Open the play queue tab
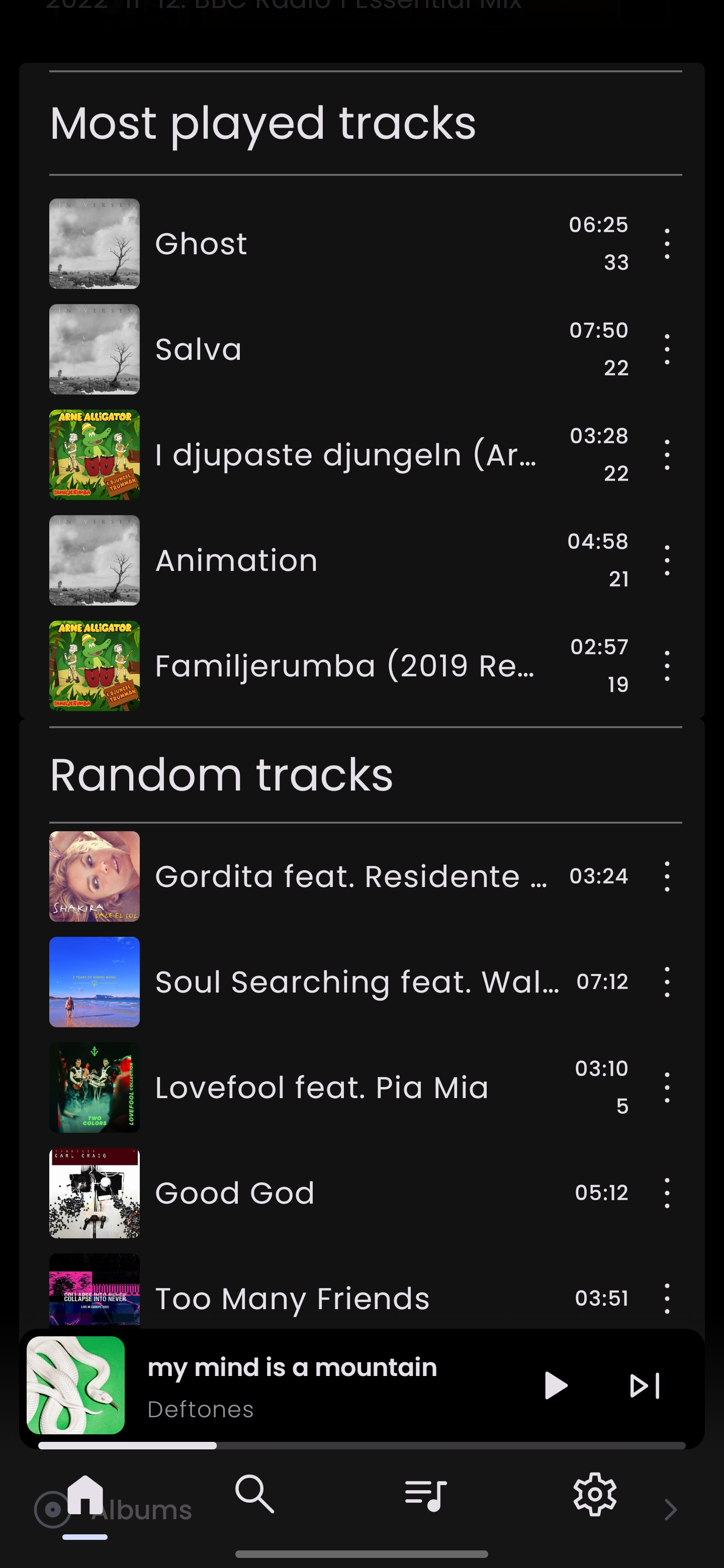724x1568 pixels. (425, 1495)
